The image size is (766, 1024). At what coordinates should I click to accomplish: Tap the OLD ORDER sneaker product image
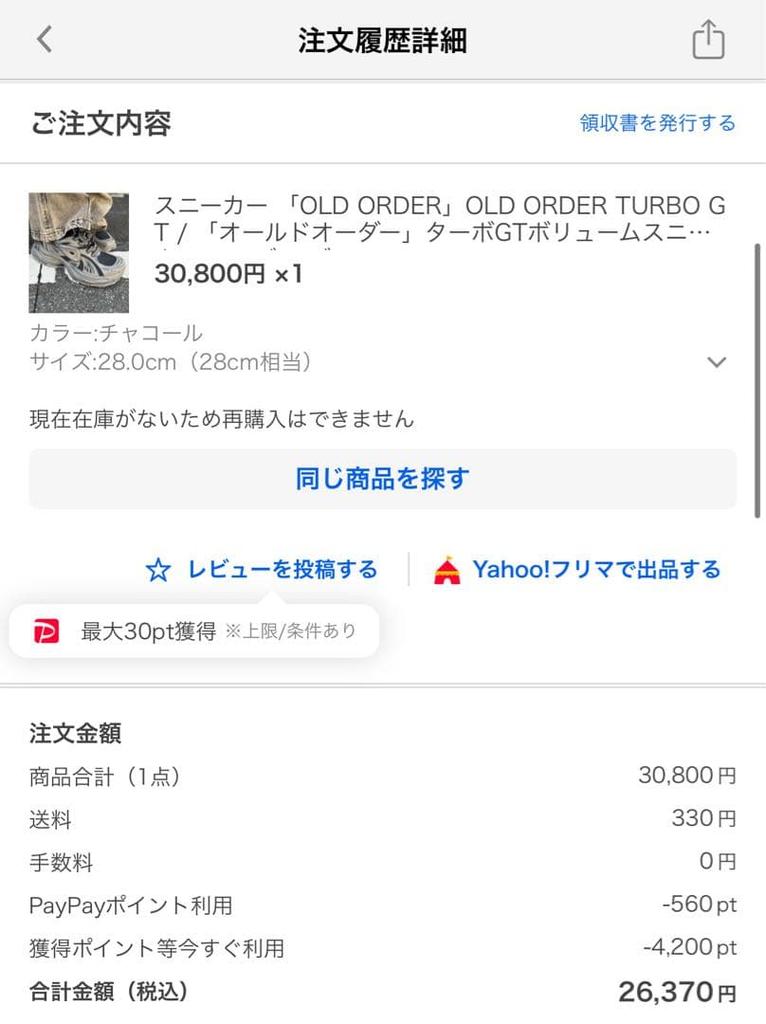pos(79,252)
